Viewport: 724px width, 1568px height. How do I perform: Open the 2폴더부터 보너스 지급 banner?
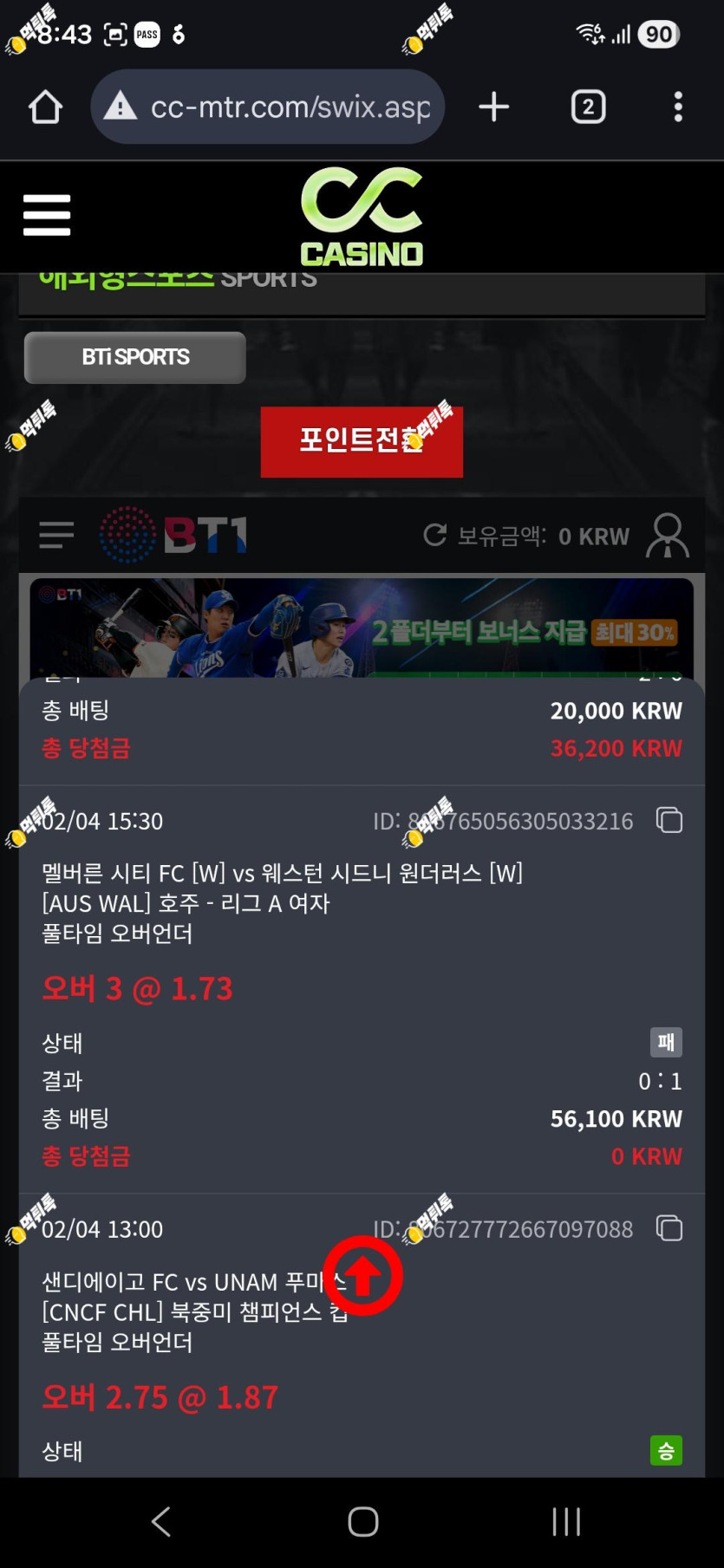pos(362,628)
